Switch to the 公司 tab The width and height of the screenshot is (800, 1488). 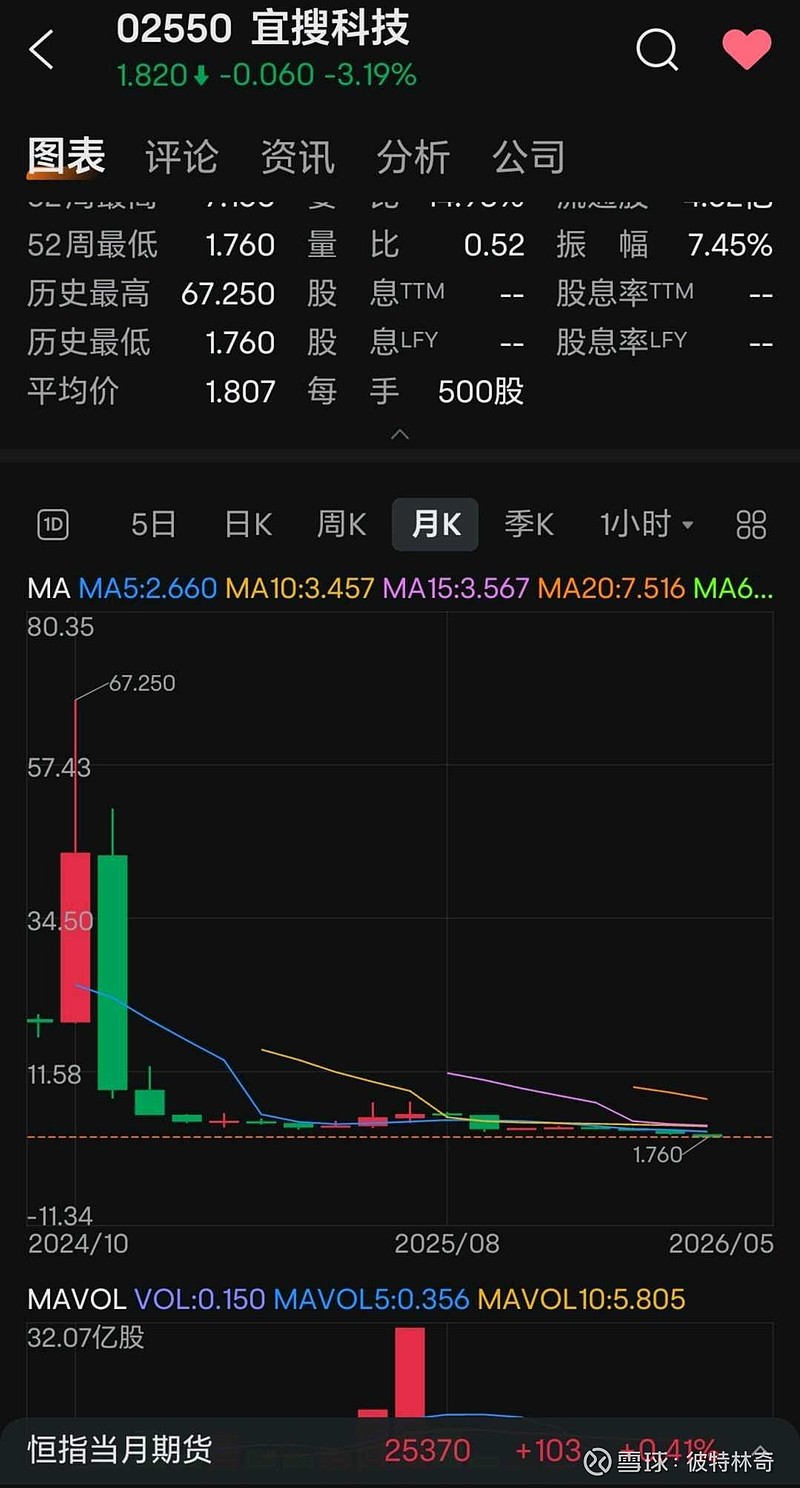click(529, 157)
